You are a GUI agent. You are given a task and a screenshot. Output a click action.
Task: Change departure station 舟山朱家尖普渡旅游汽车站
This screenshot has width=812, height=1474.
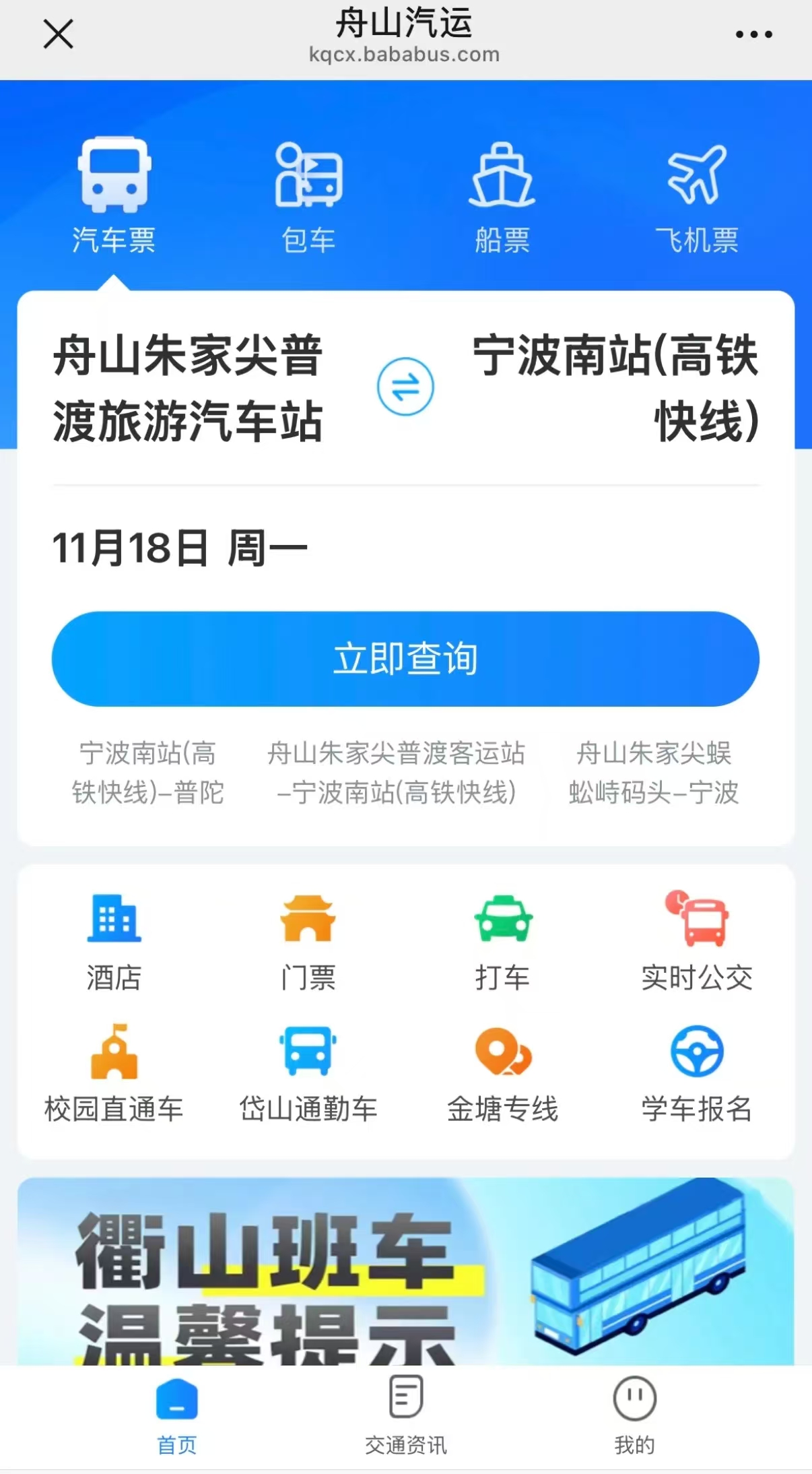point(189,388)
